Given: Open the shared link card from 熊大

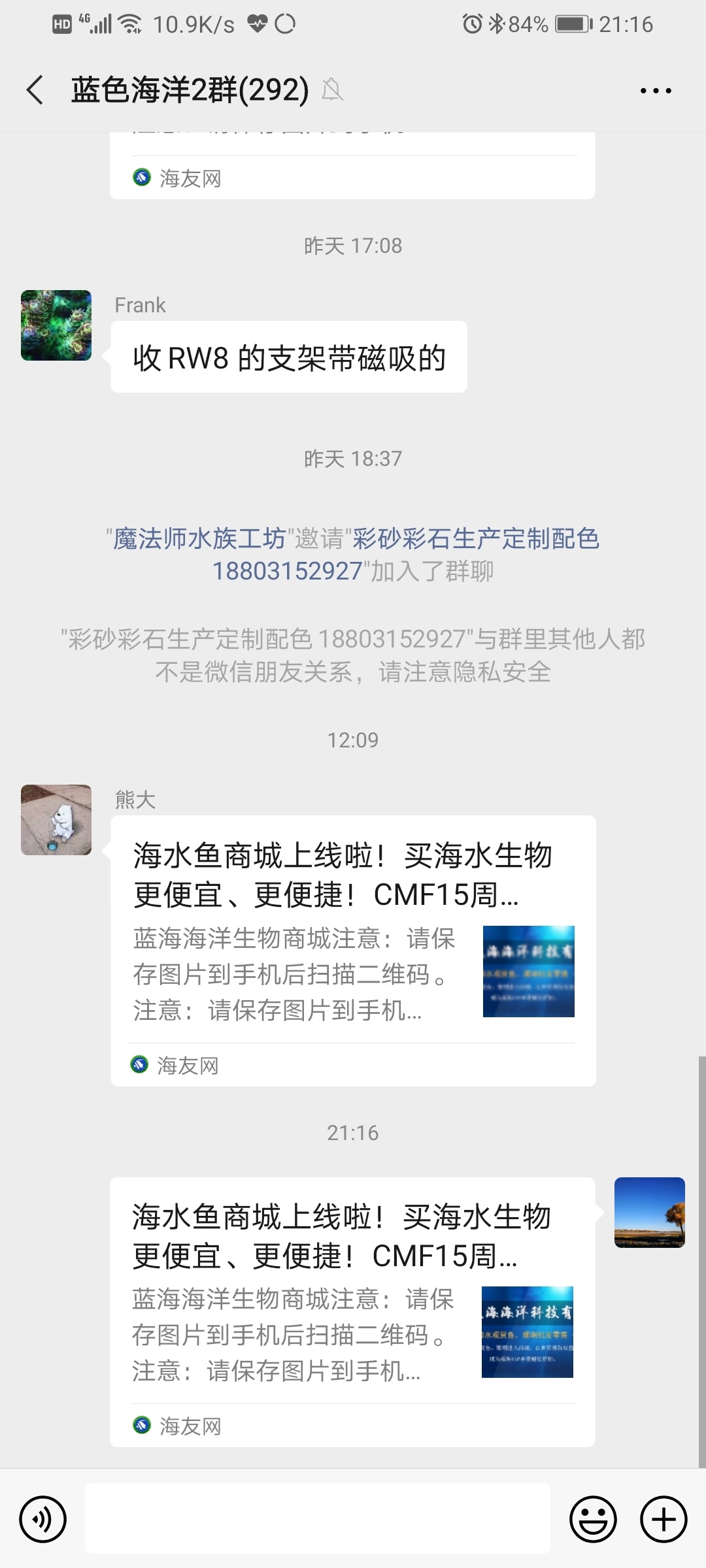Looking at the screenshot, I should [x=353, y=951].
